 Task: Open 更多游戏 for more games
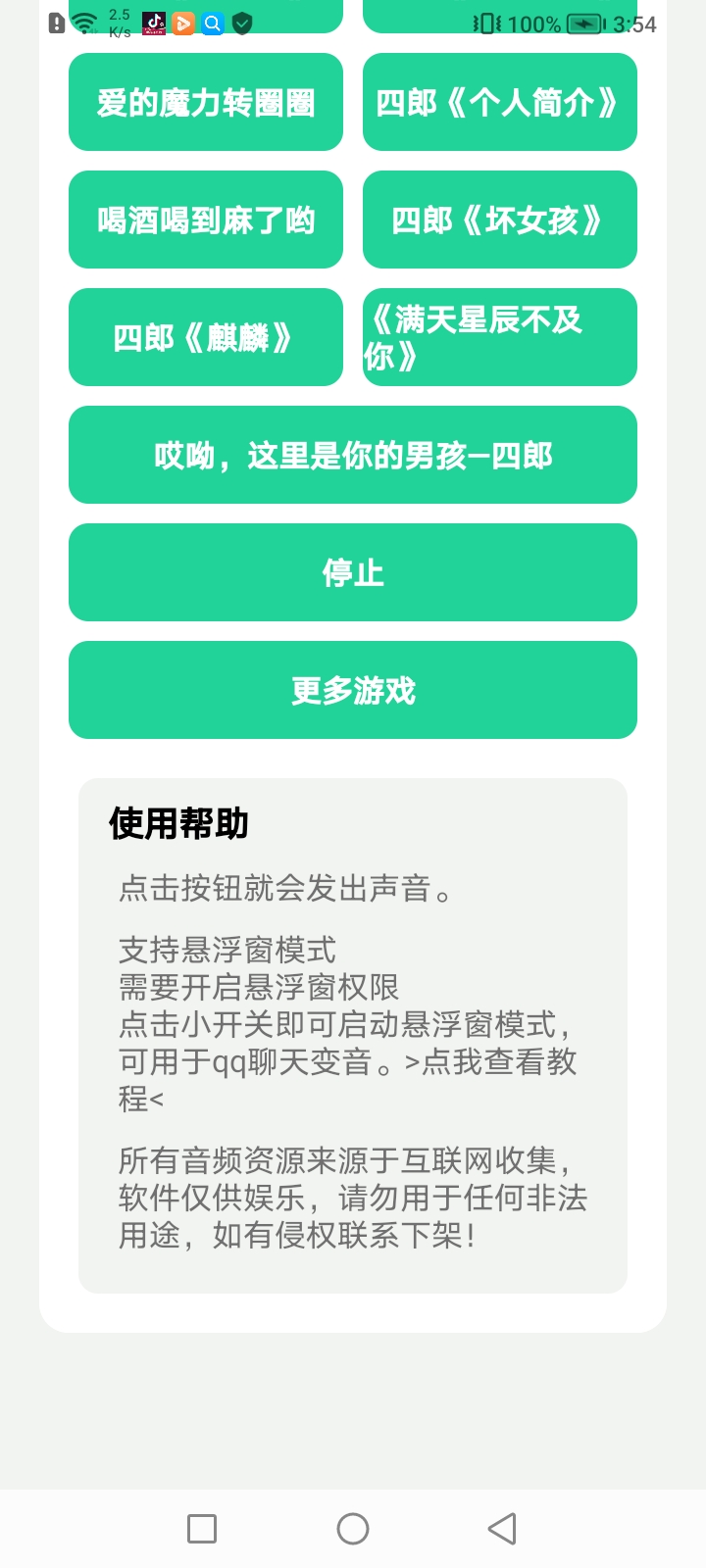pos(352,690)
